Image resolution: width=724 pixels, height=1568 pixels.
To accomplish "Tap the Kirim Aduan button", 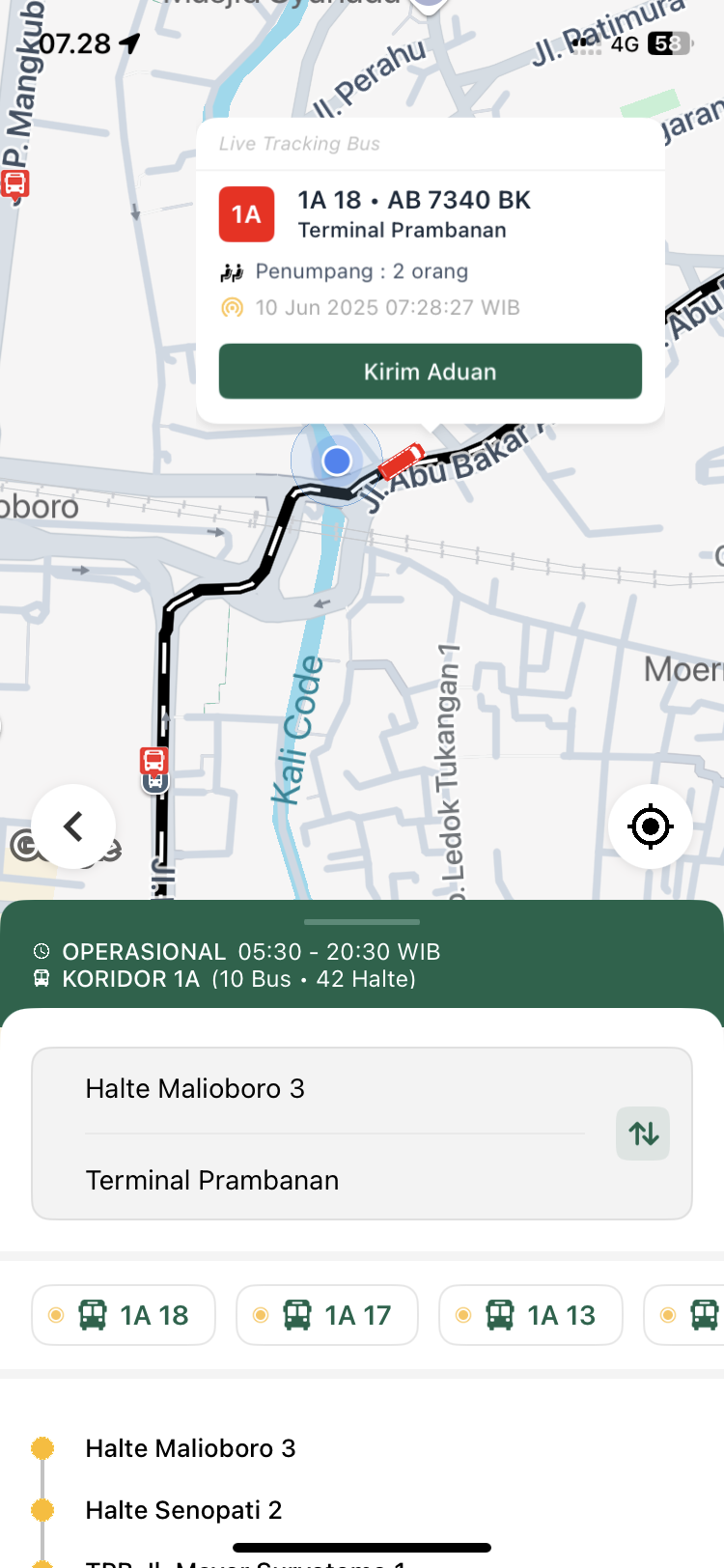I will (x=430, y=372).
